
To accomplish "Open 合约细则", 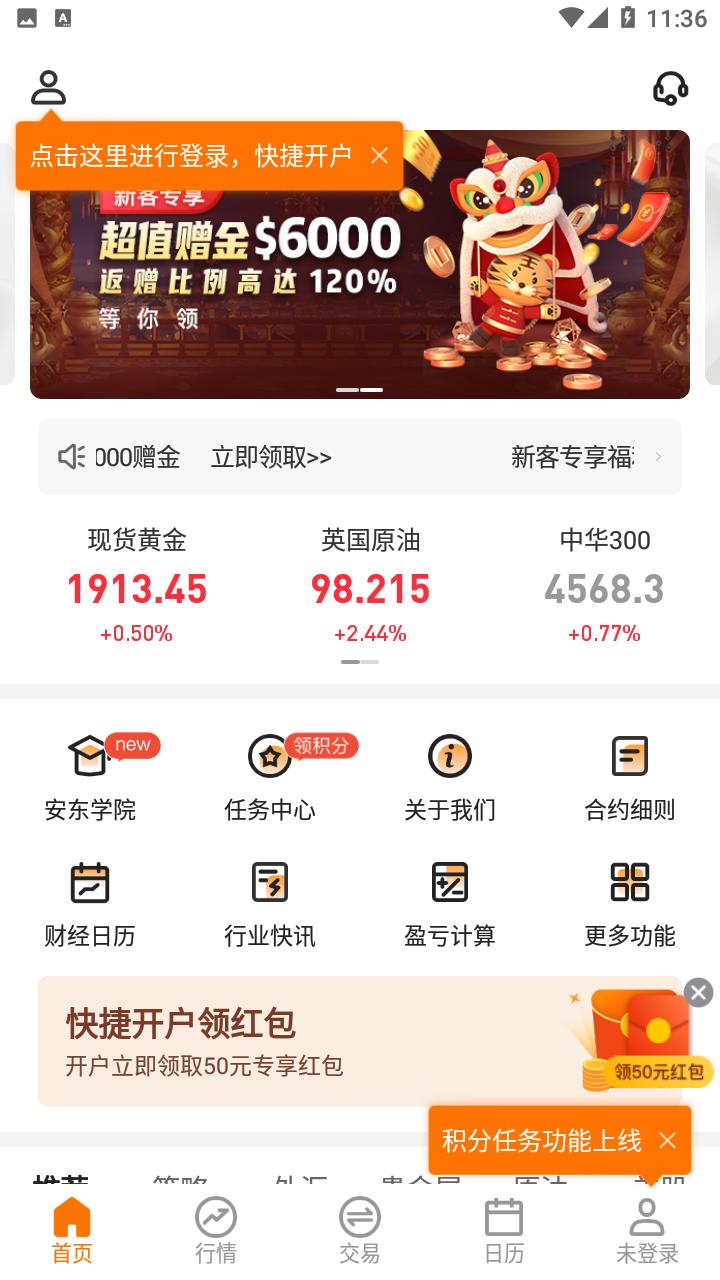I will pos(630,778).
